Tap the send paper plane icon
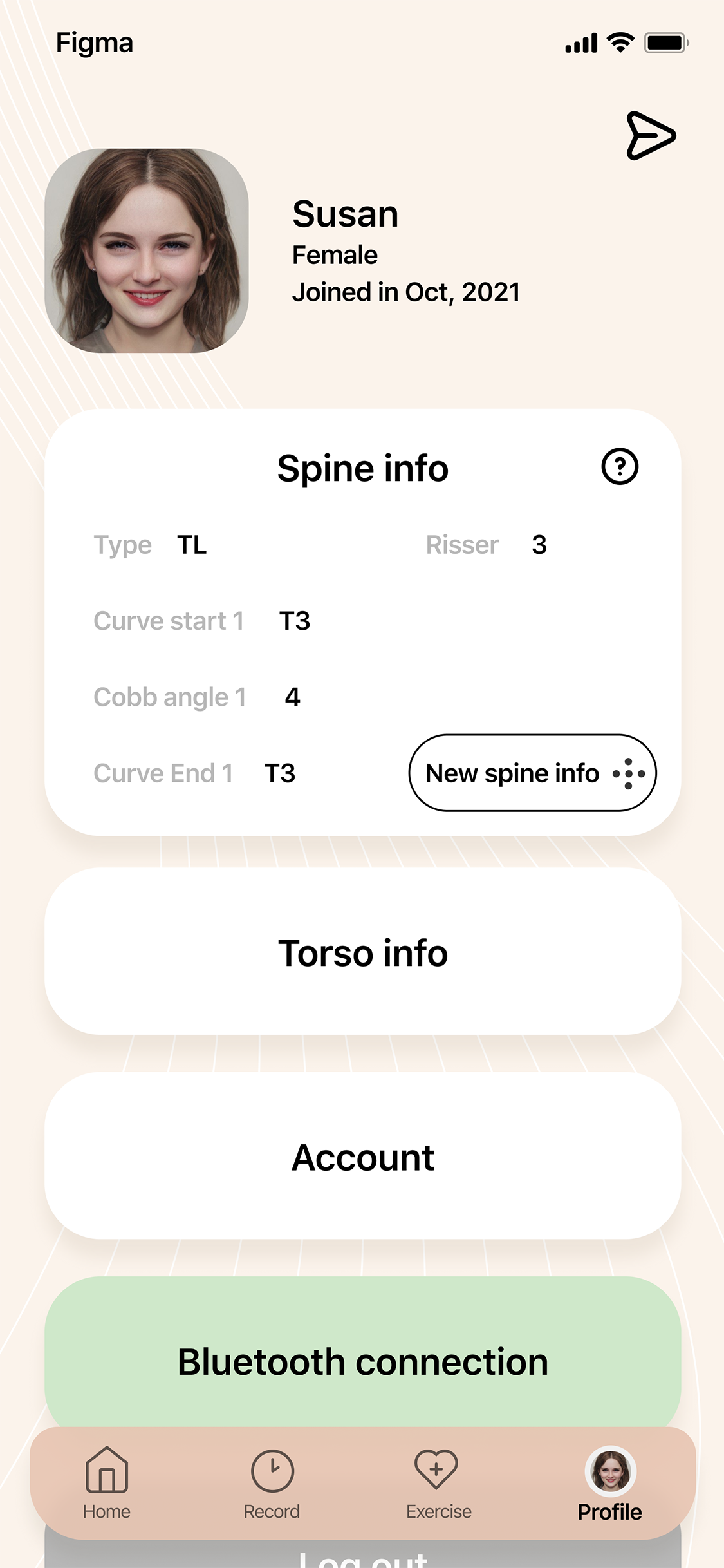This screenshot has height=1568, width=724. (x=651, y=135)
